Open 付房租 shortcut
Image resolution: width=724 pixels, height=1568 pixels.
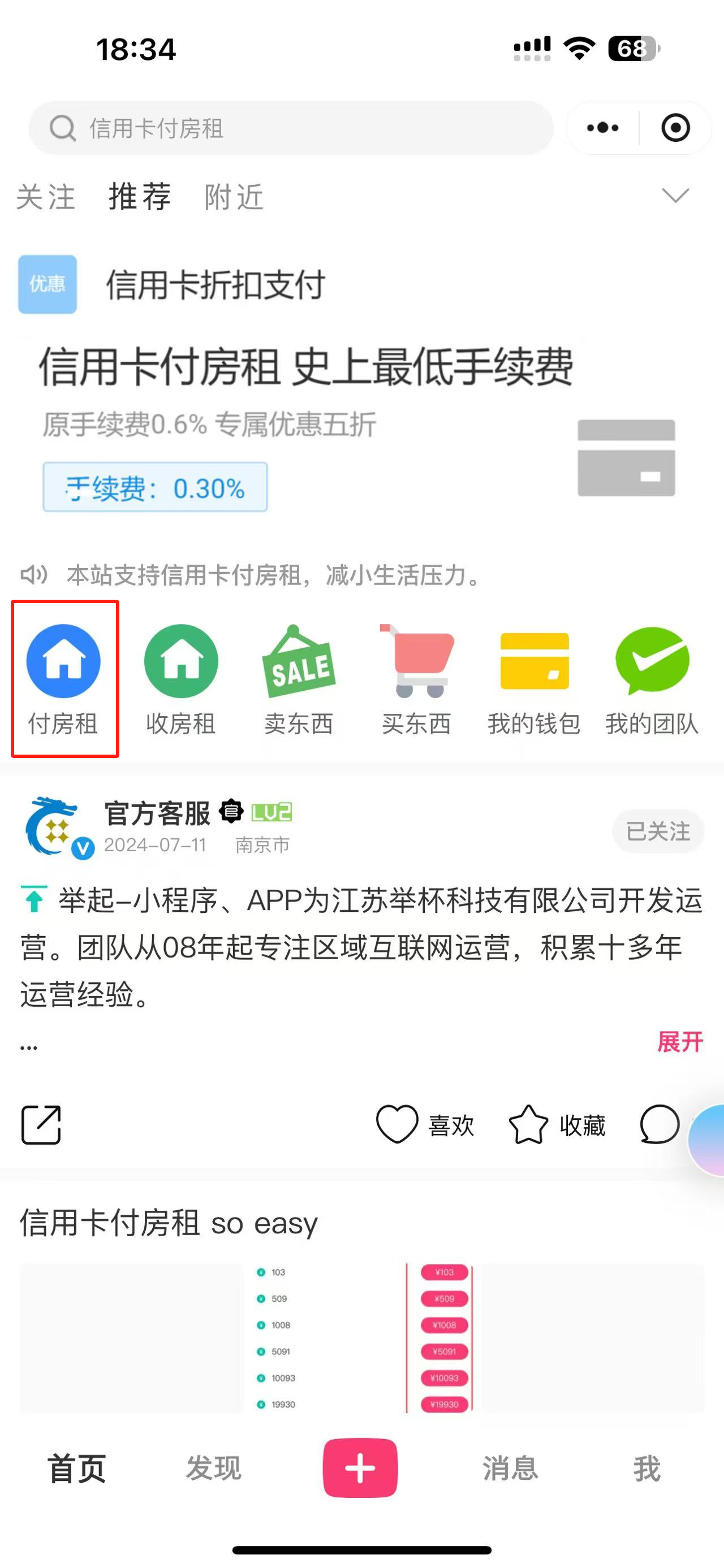click(x=63, y=679)
